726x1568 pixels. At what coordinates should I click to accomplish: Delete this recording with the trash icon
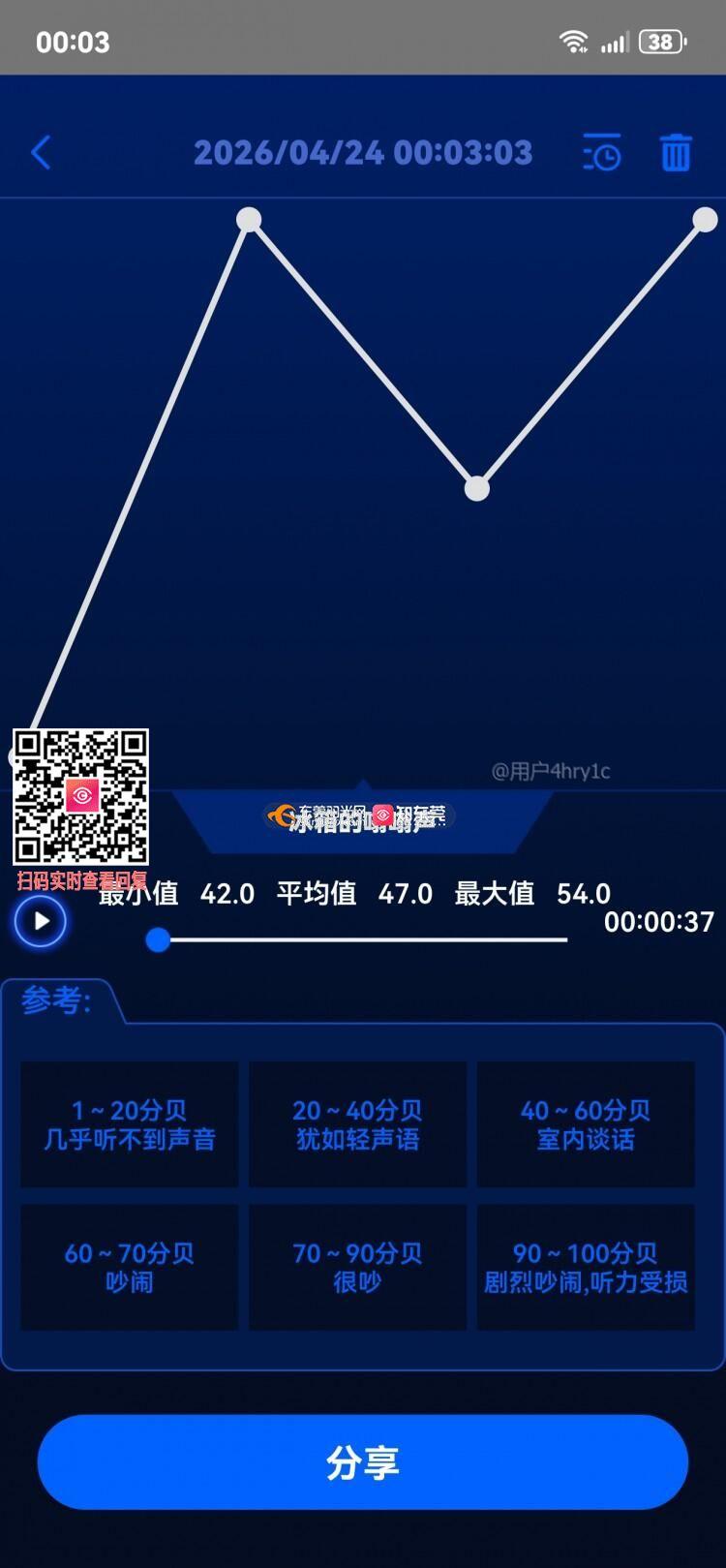pos(676,153)
